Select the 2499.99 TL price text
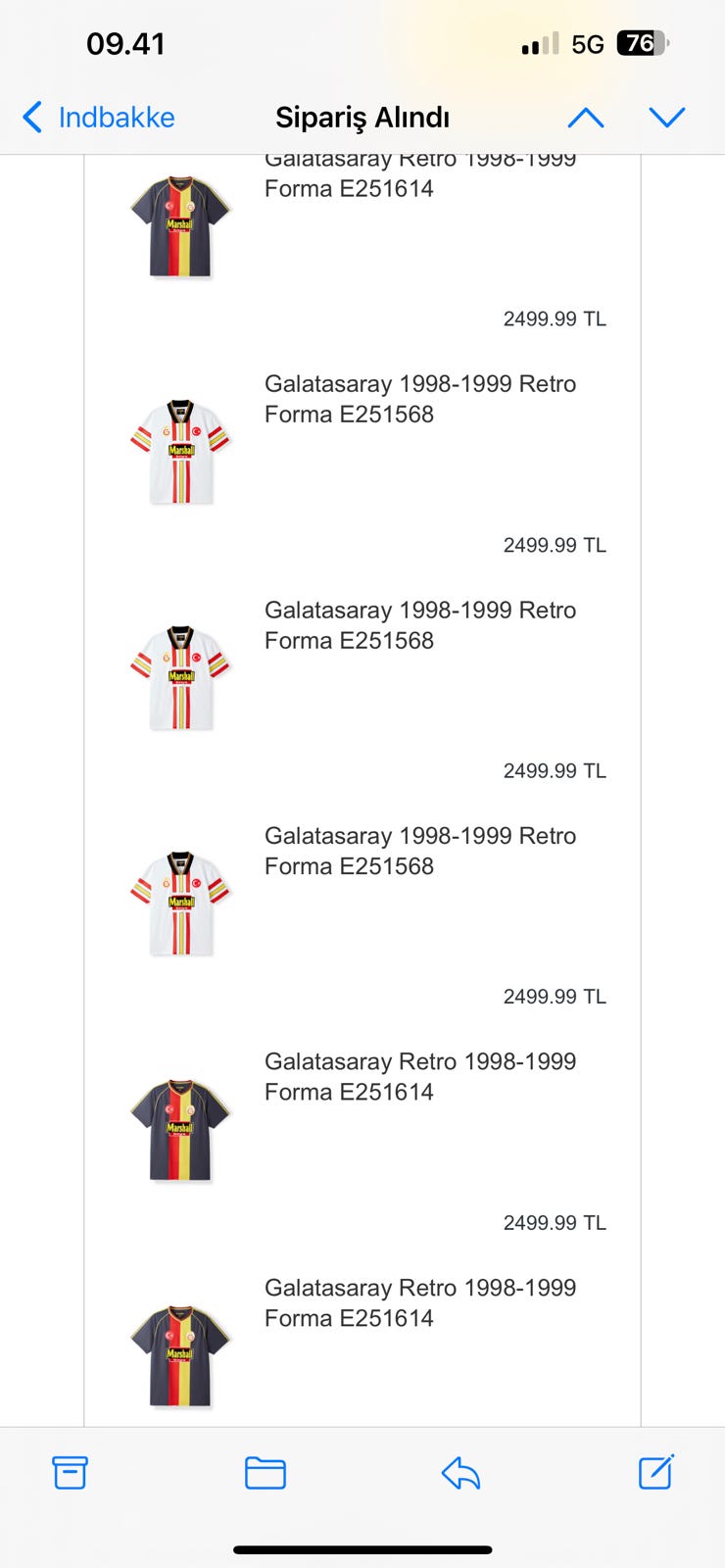Viewport: 725px width, 1568px height. (x=555, y=319)
